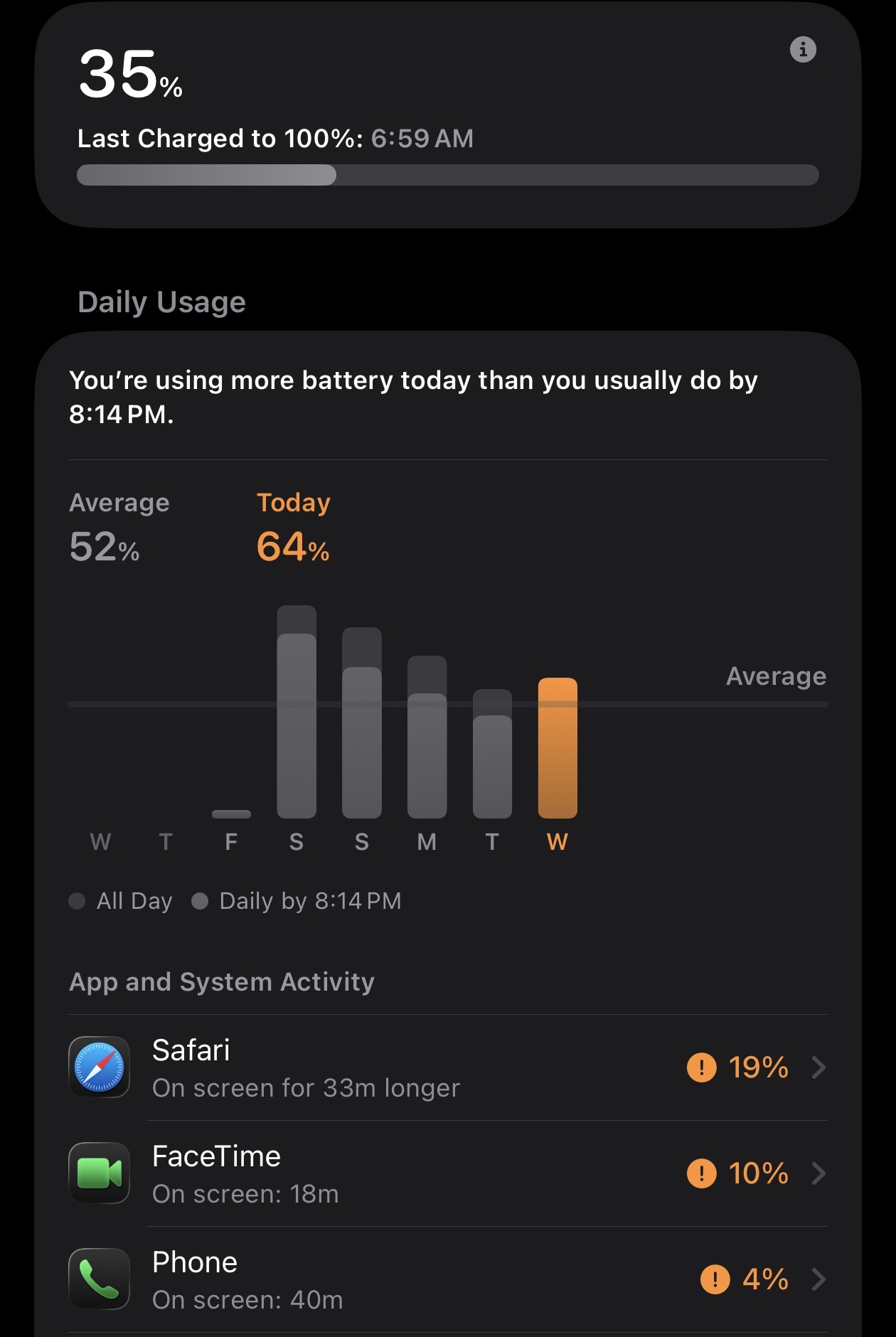
Task: Open Phone app battery usage row
Action: click(448, 1279)
